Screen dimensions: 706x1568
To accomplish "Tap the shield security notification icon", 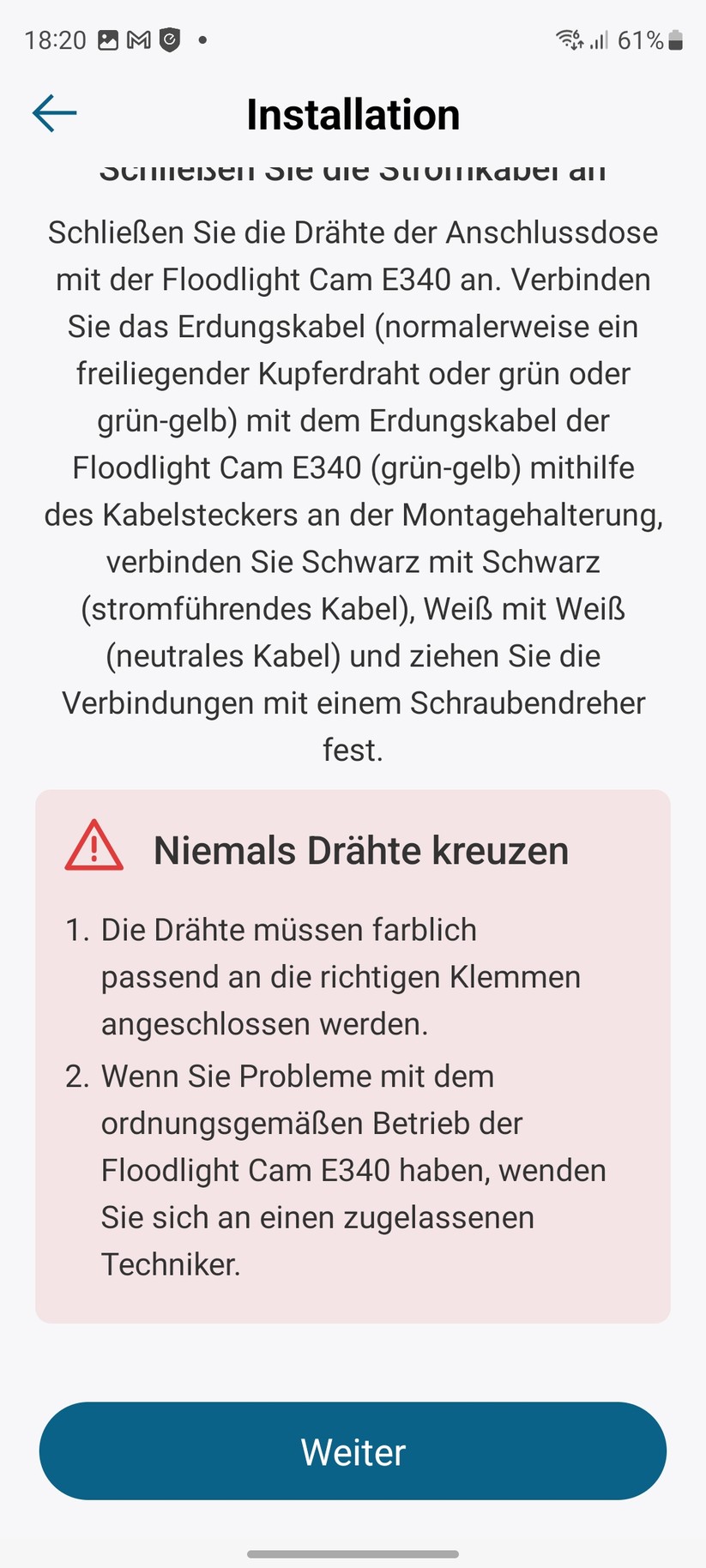I will click(171, 39).
